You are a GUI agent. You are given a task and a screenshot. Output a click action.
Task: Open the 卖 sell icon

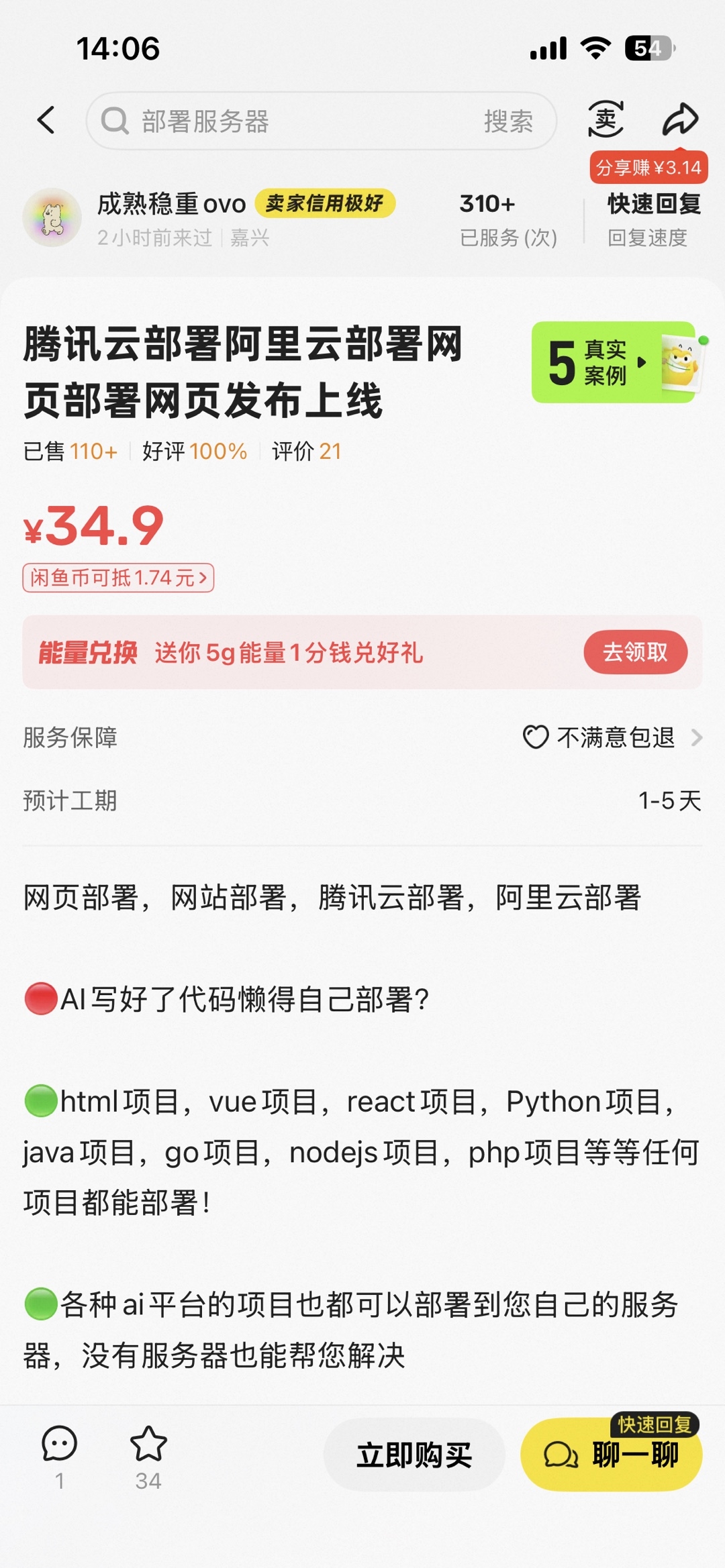(606, 119)
